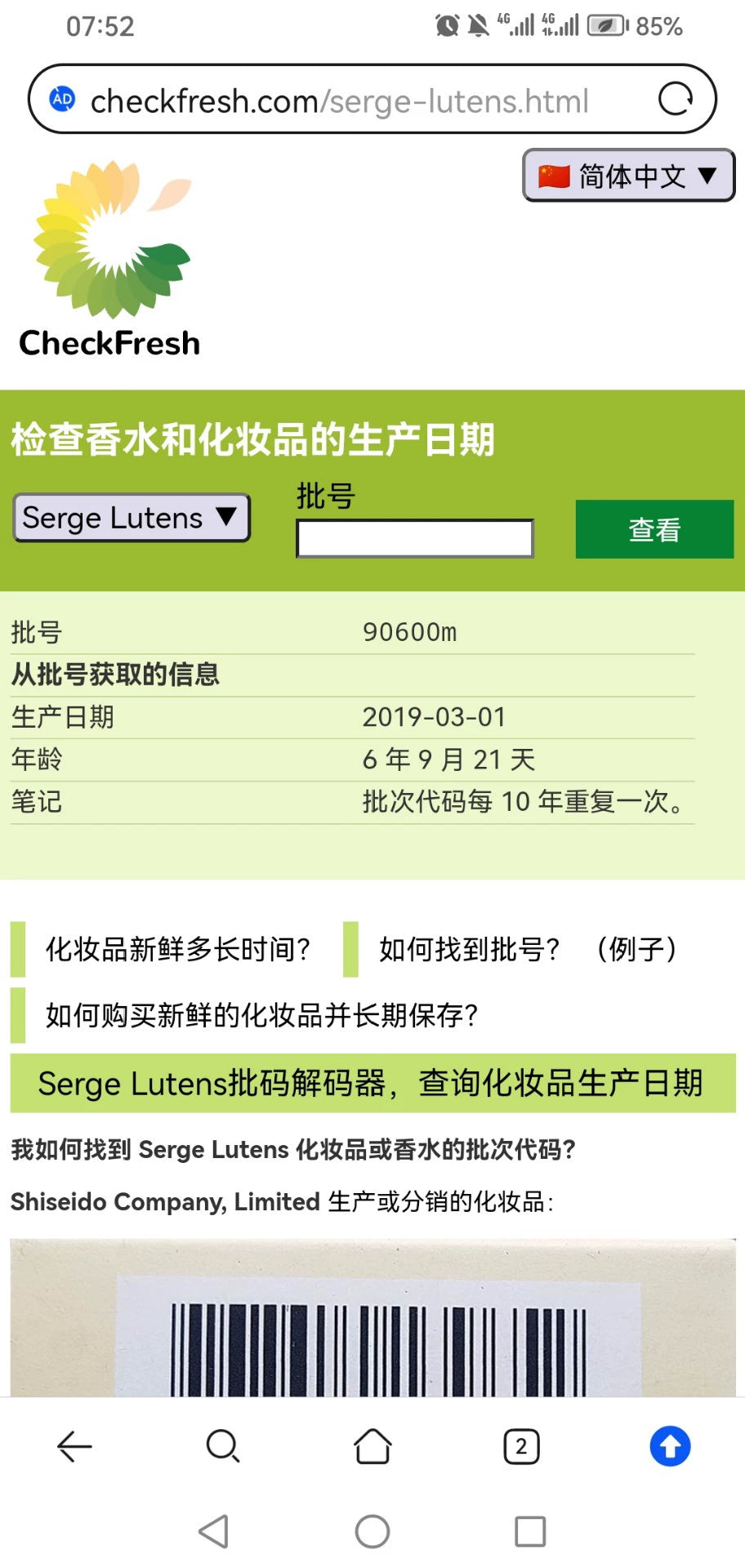Open the (例子) examples link
Image resolution: width=745 pixels, height=1568 pixels.
[x=637, y=949]
